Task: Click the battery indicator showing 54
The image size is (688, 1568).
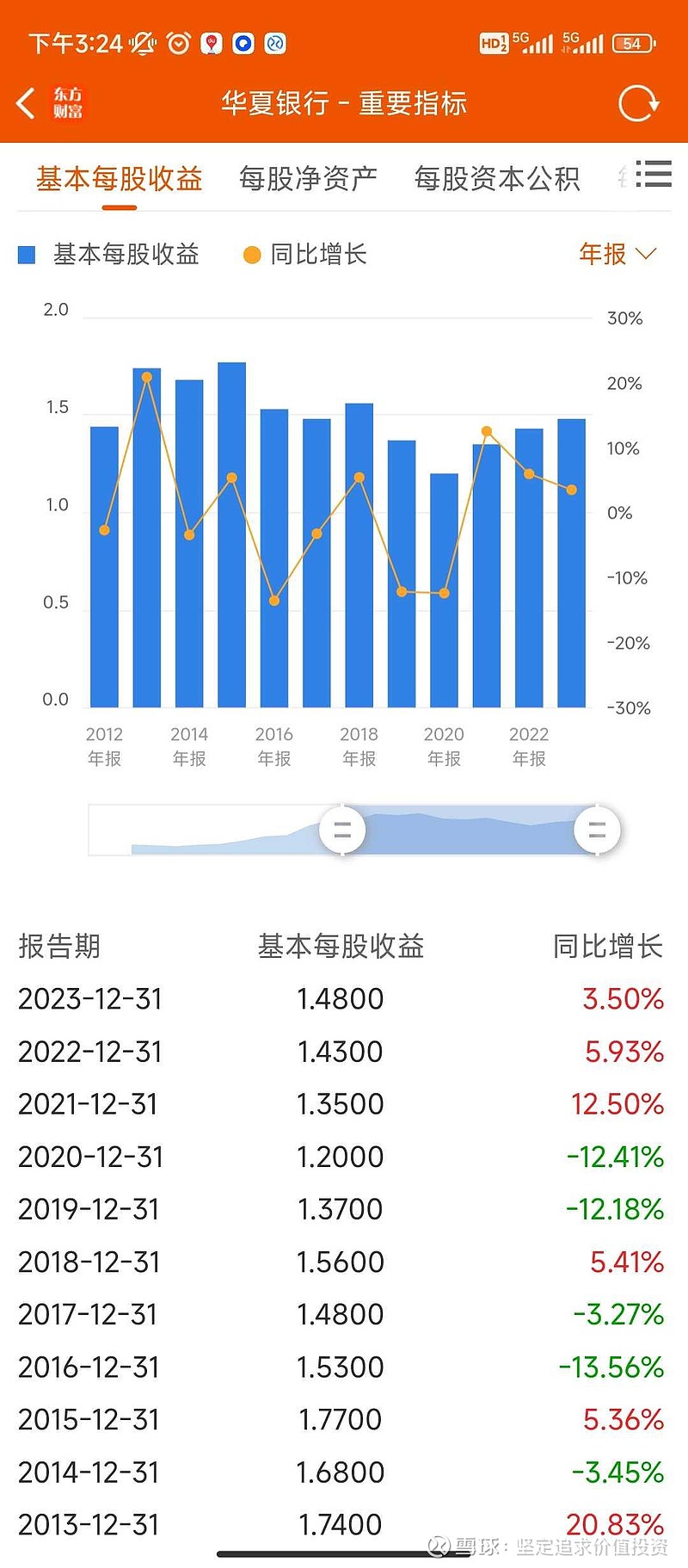Action: (634, 42)
